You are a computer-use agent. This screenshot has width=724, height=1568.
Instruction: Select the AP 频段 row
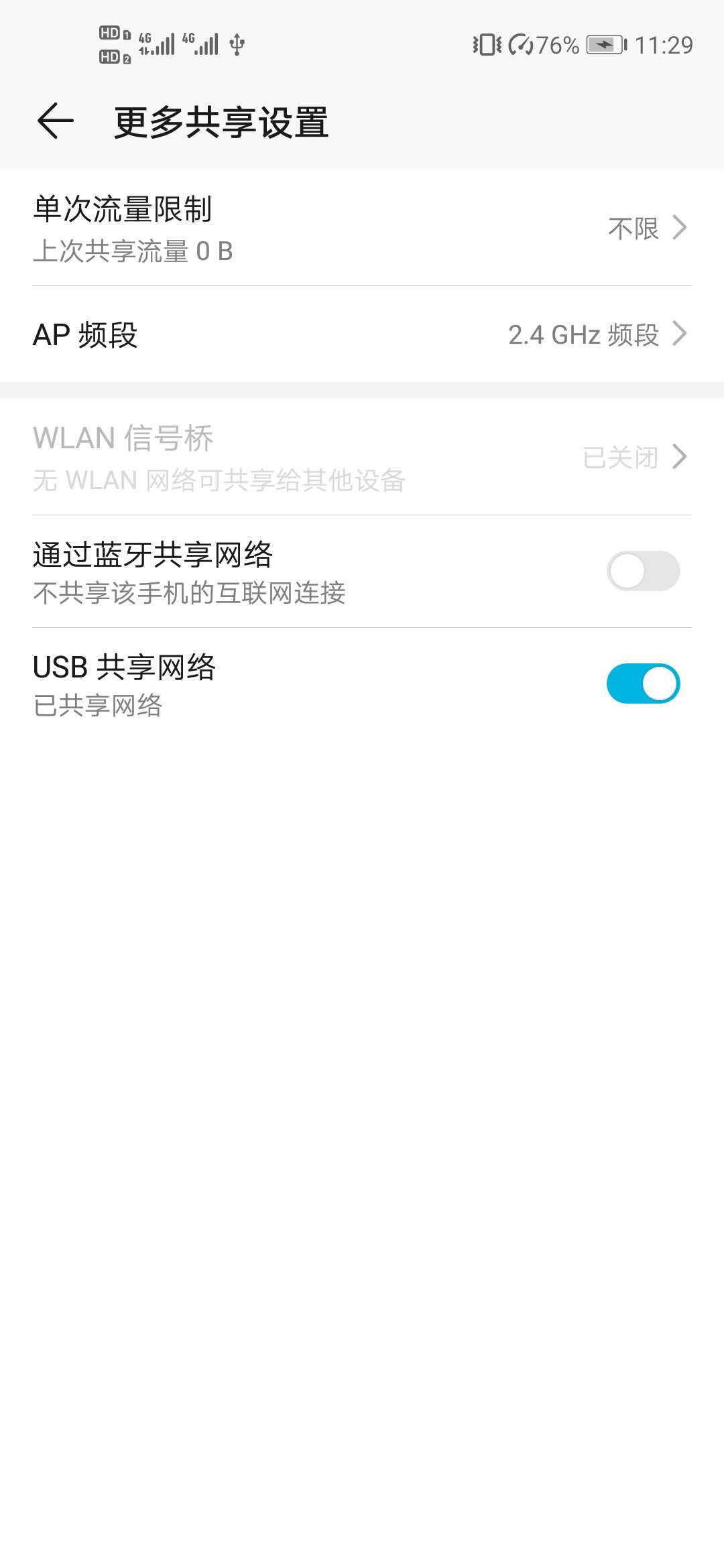(268, 334)
